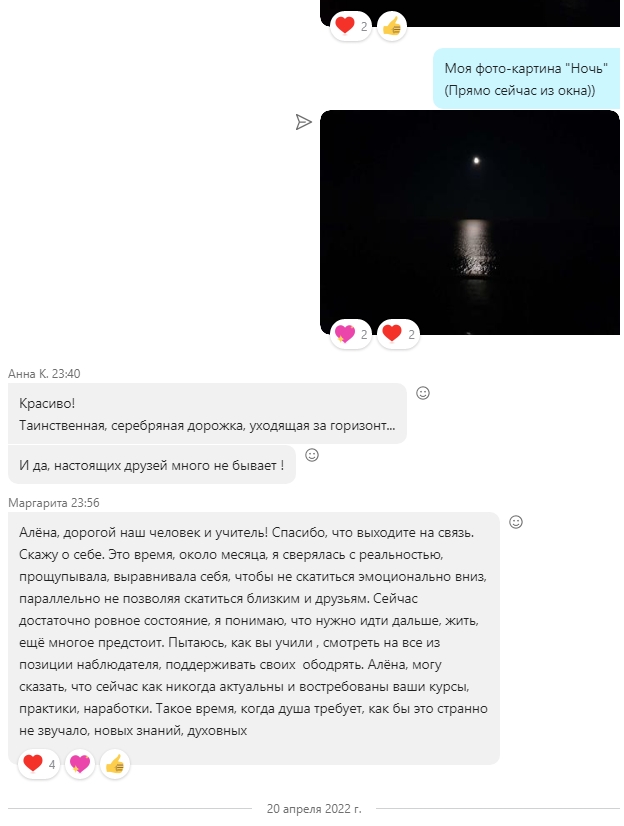
Task: Tap thumbs-up reaction under Маргарита's message
Action: tap(114, 764)
